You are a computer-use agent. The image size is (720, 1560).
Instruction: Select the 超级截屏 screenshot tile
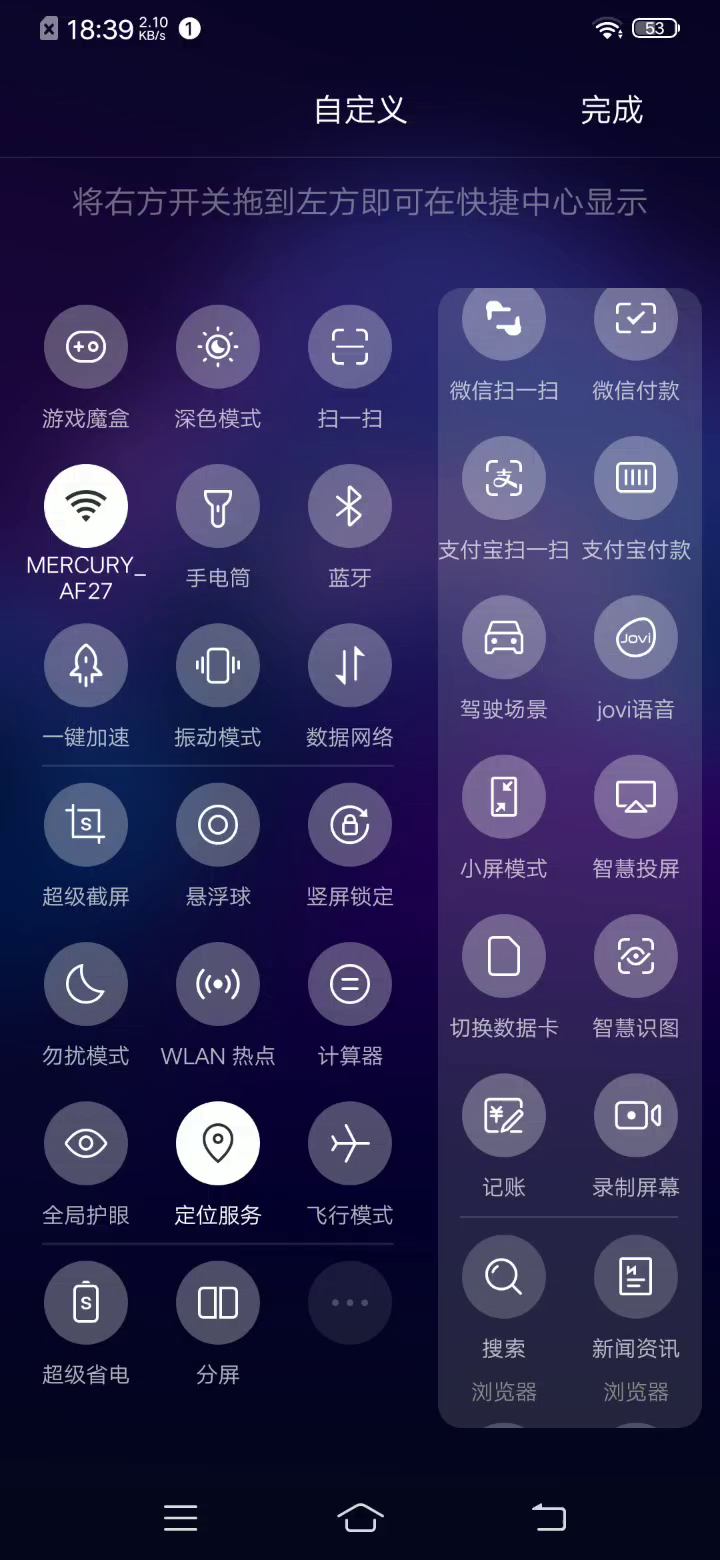pyautogui.click(x=86, y=825)
